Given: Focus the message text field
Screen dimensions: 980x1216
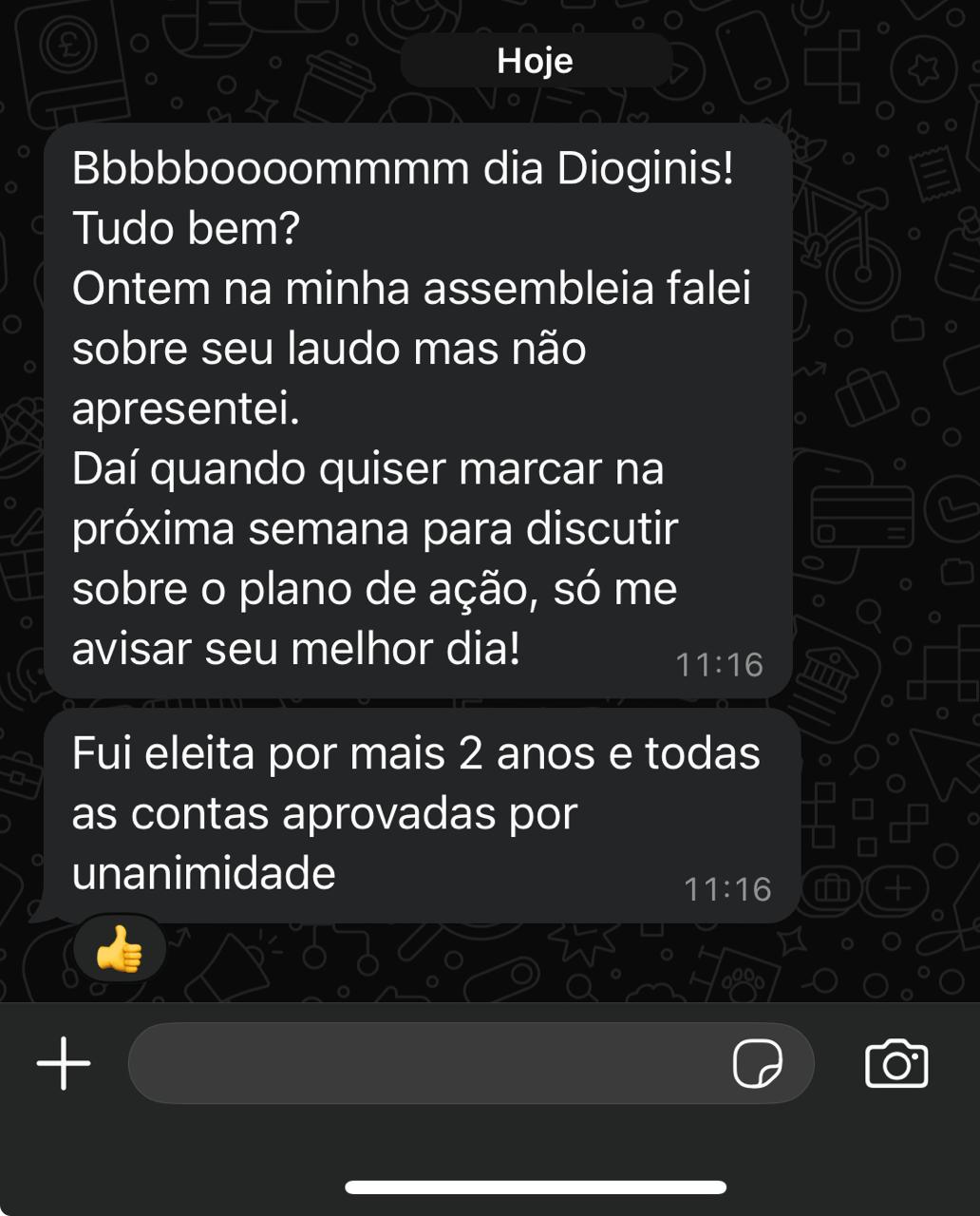Looking at the screenshot, I should pyautogui.click(x=427, y=1063).
